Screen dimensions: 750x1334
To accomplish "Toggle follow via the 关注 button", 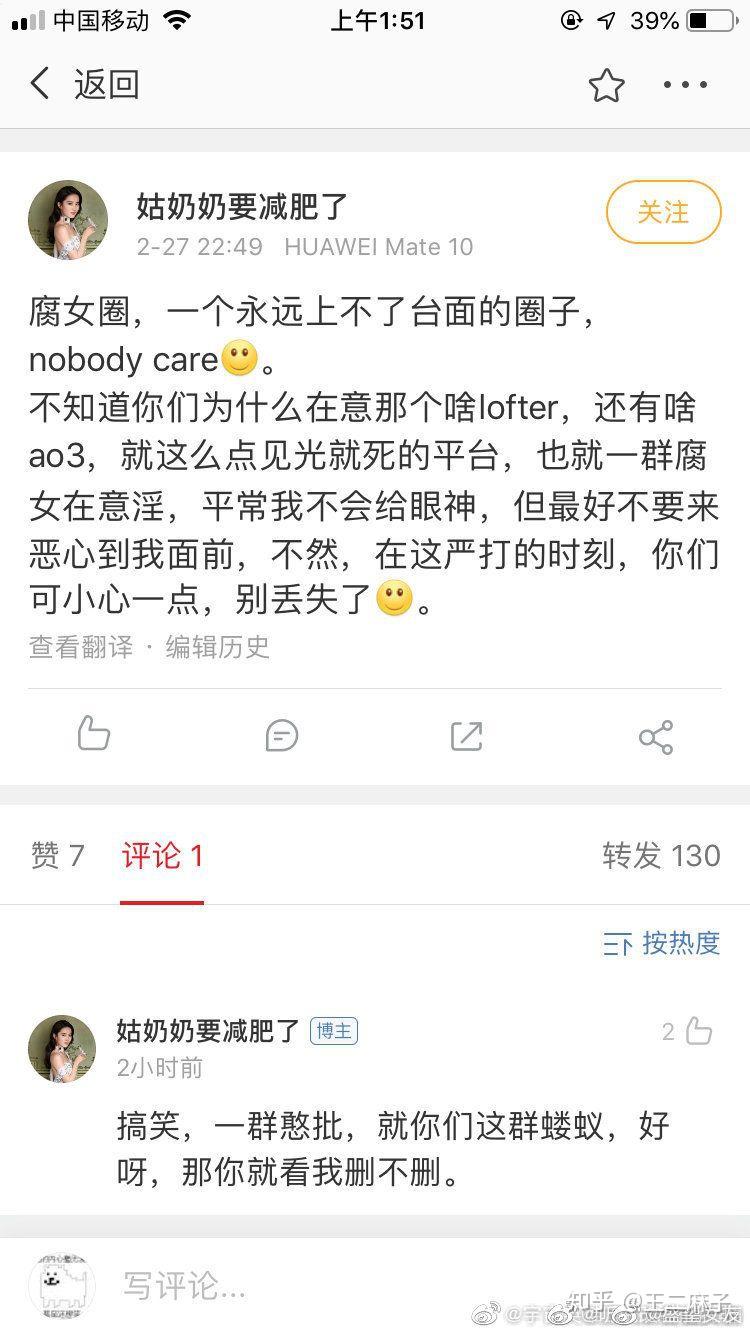I will pyautogui.click(x=664, y=213).
